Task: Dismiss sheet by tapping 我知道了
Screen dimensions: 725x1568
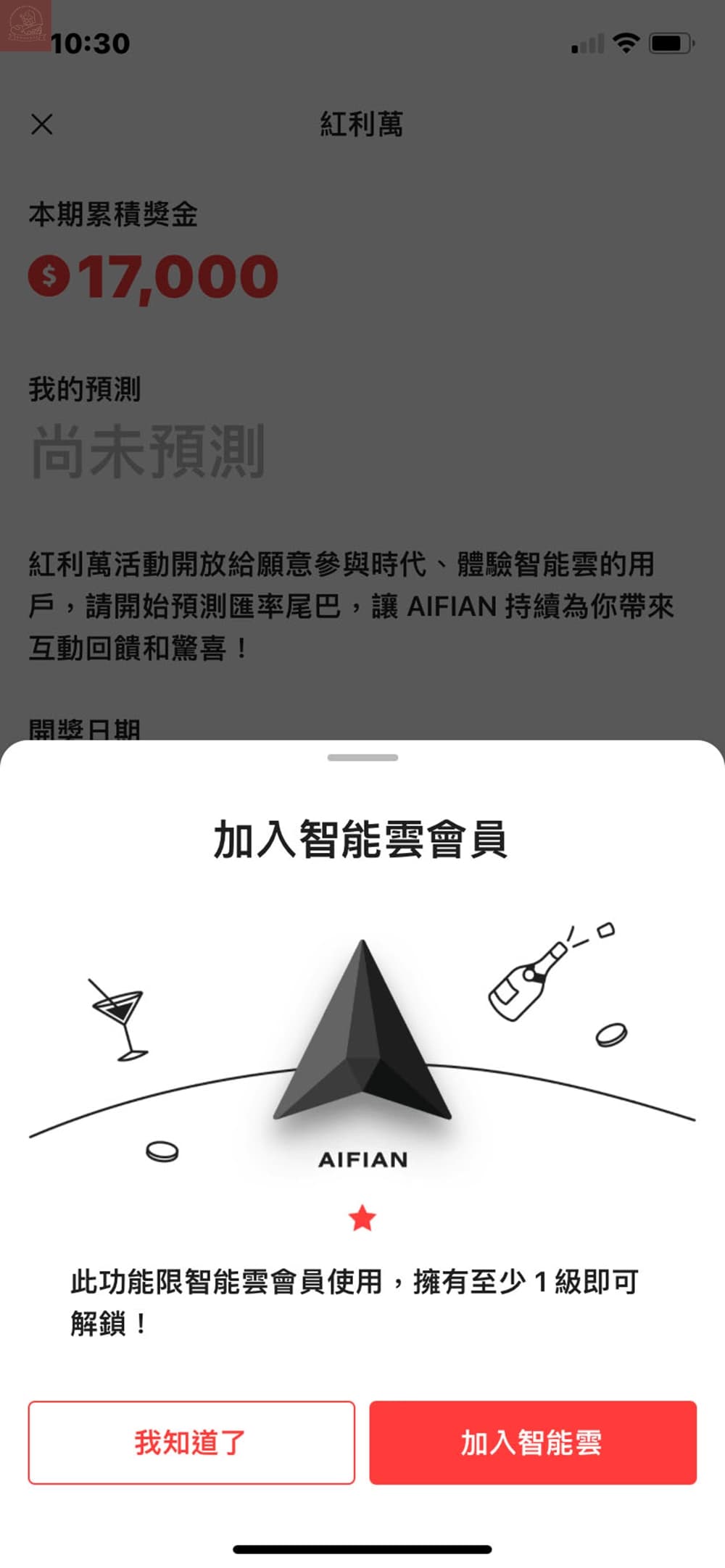Action: tap(191, 1443)
